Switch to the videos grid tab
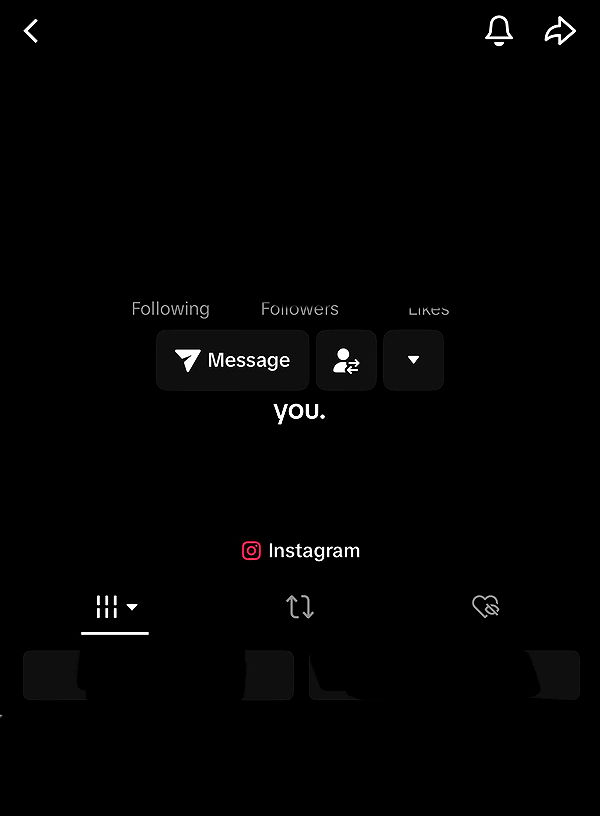This screenshot has width=600, height=816. [x=115, y=607]
